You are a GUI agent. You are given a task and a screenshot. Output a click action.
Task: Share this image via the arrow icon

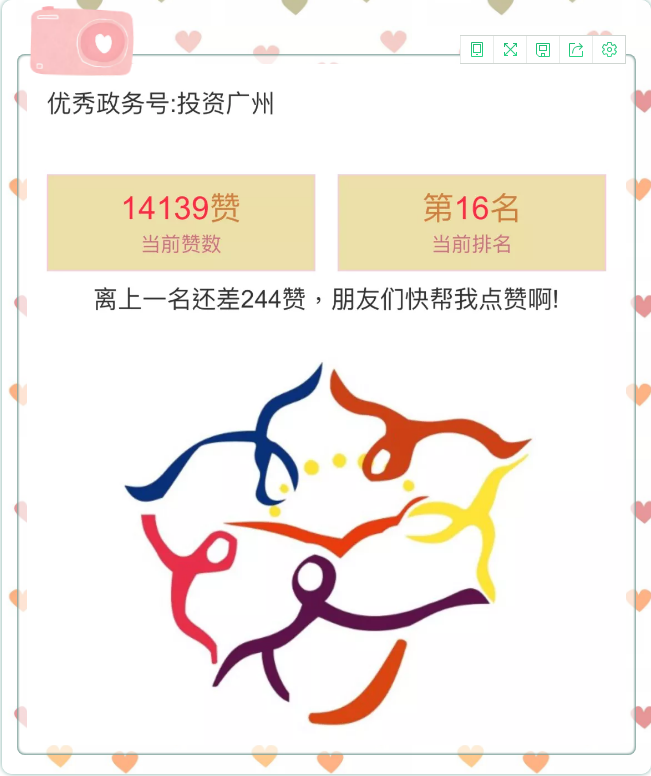576,50
